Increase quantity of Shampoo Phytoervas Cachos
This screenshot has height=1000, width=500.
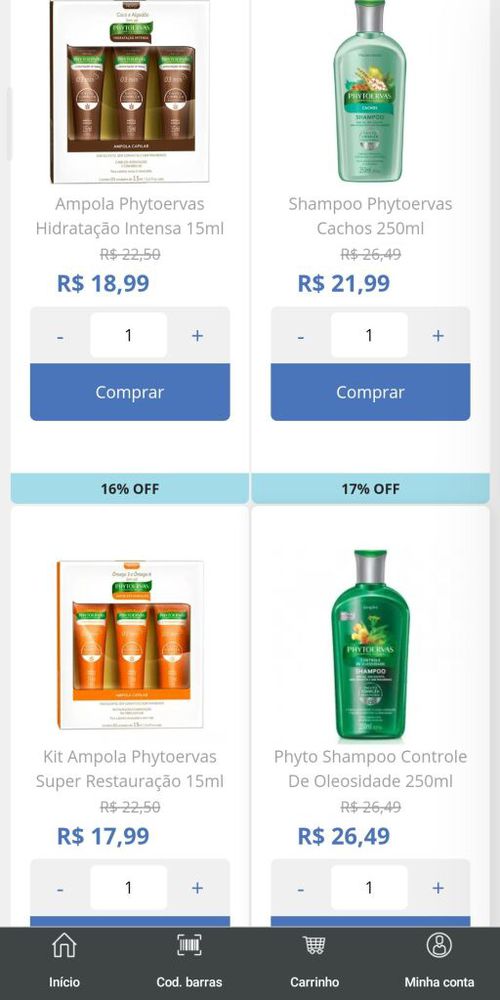point(438,335)
